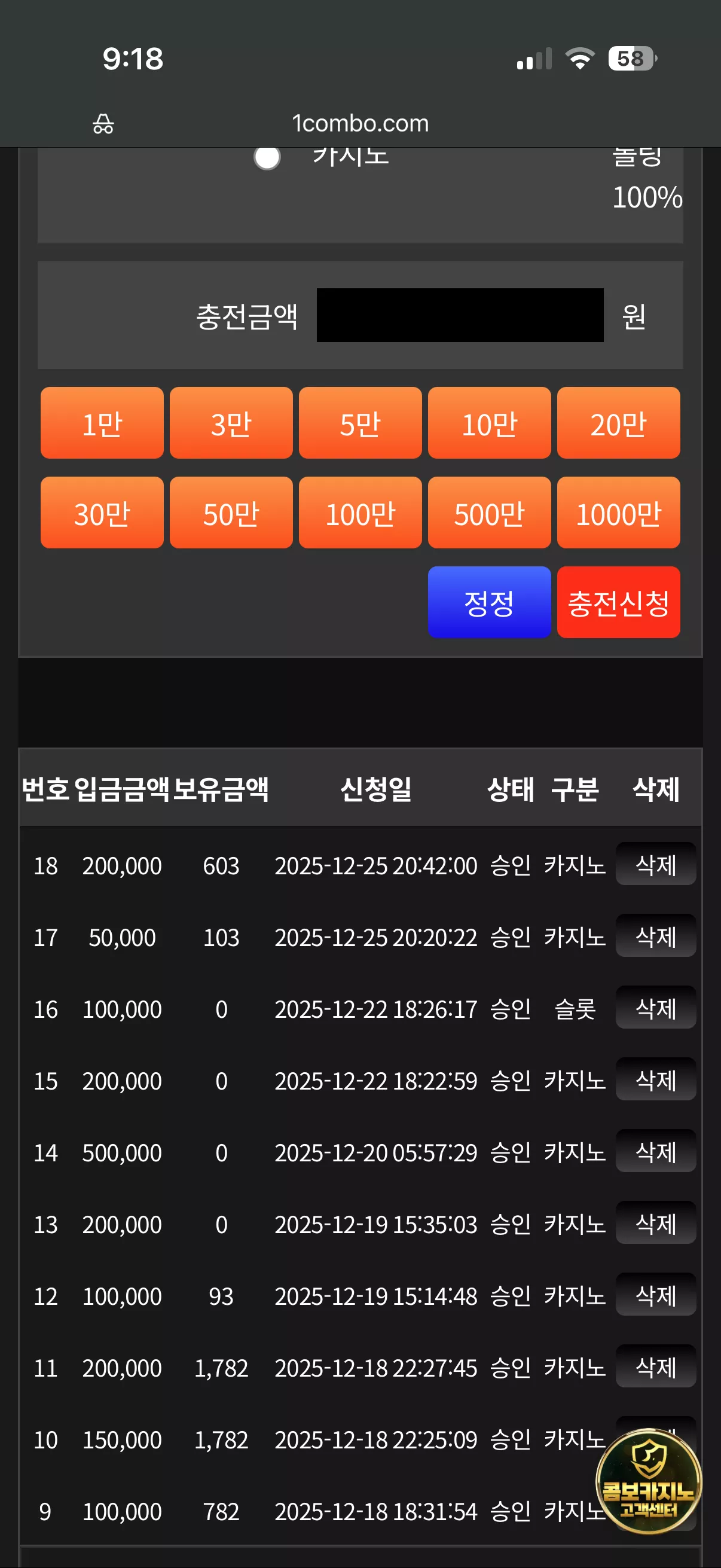Choose the 500만 quick amount
Screen dimensions: 721x1568
pyautogui.click(x=489, y=513)
